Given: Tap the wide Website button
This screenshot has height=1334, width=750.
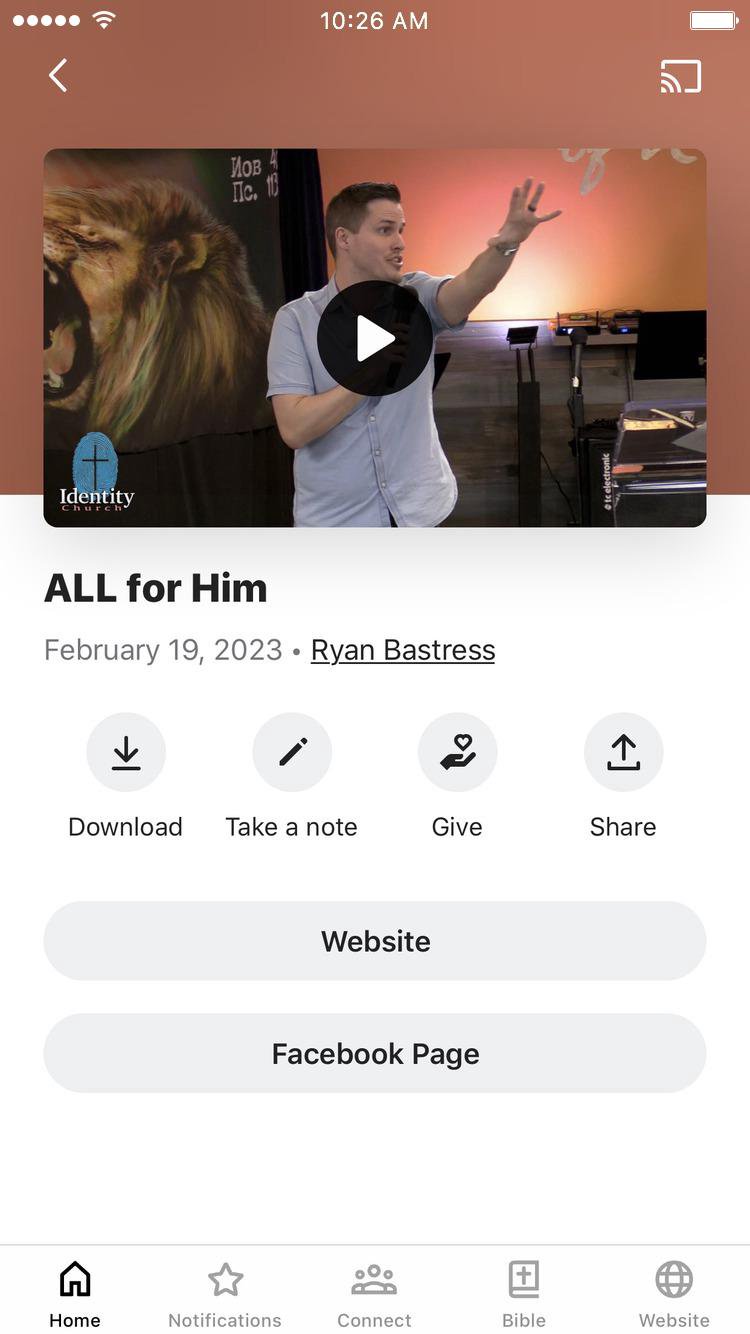Looking at the screenshot, I should [x=375, y=941].
